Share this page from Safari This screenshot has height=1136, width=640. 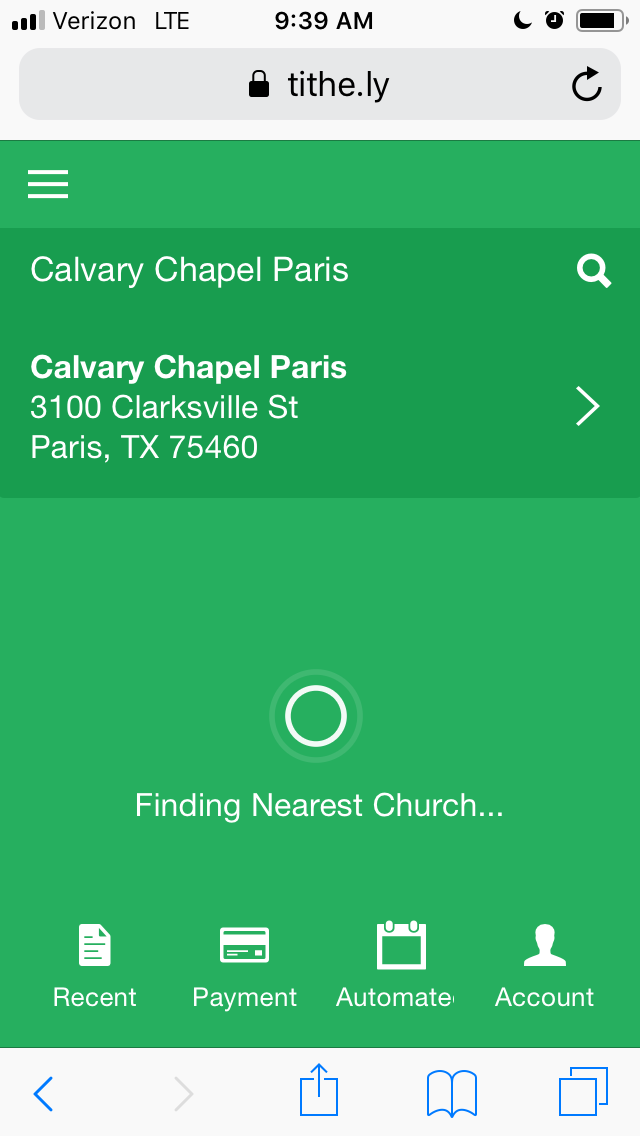point(319,1090)
